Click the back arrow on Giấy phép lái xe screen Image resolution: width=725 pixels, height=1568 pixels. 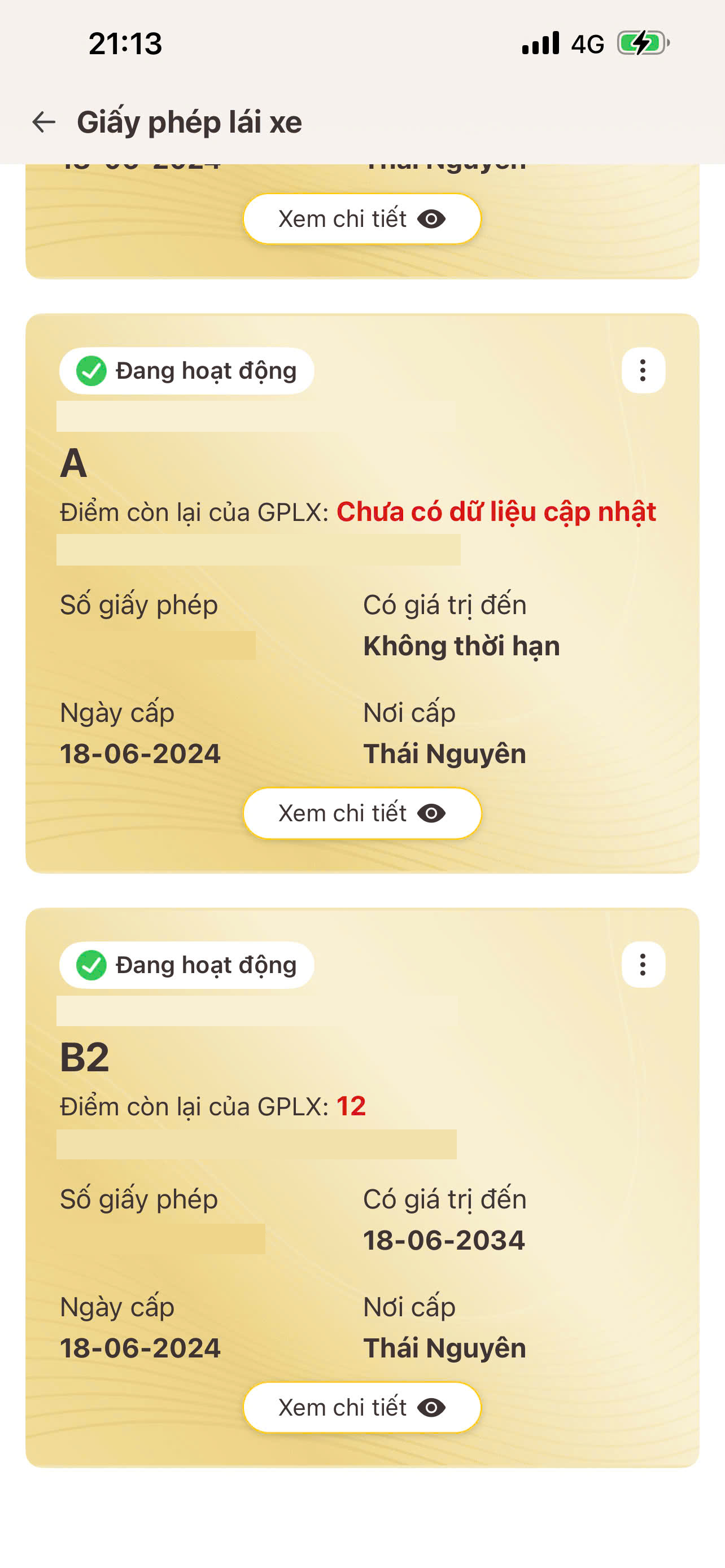pyautogui.click(x=43, y=122)
